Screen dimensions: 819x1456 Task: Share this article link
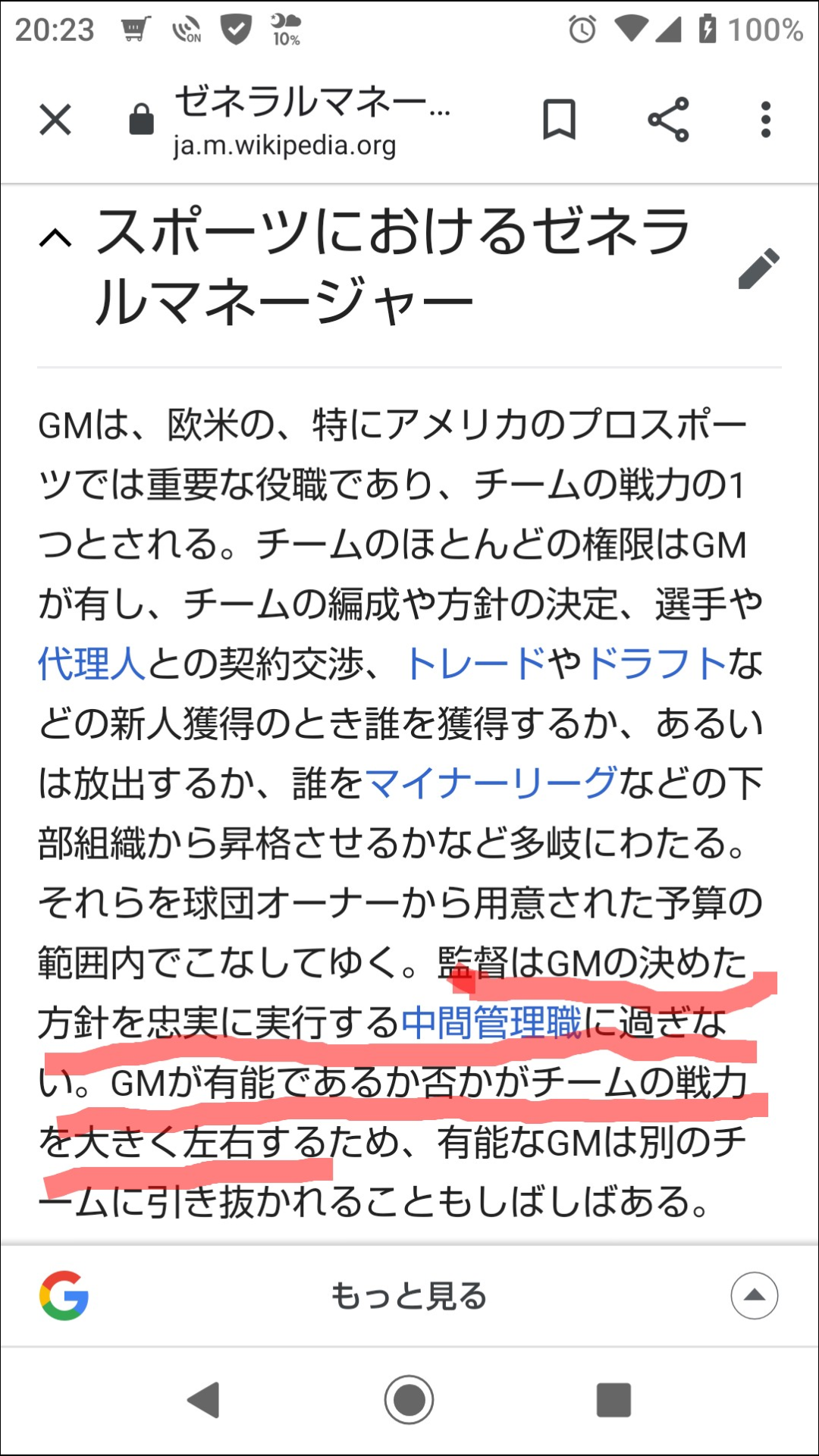tap(668, 119)
